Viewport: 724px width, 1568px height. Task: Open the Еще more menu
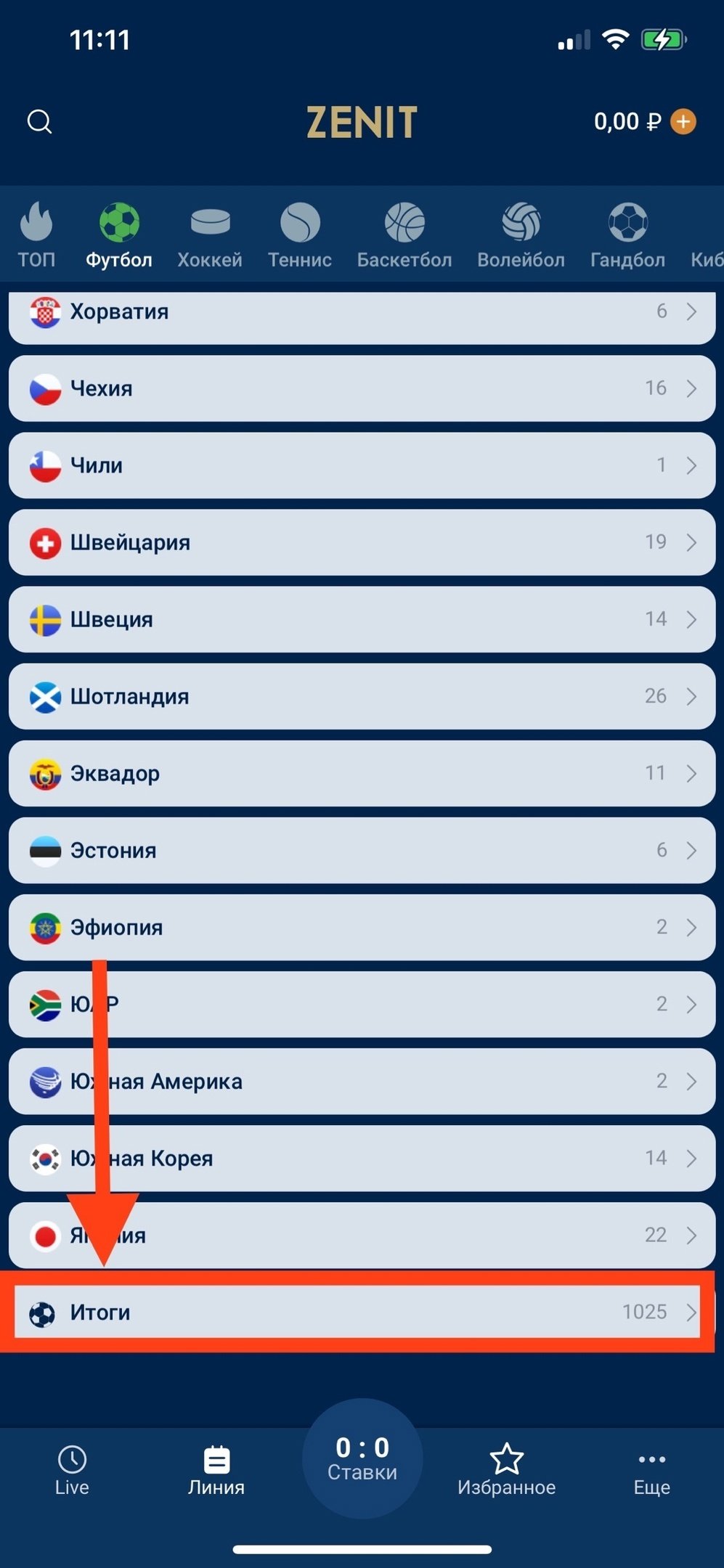pos(651,1470)
